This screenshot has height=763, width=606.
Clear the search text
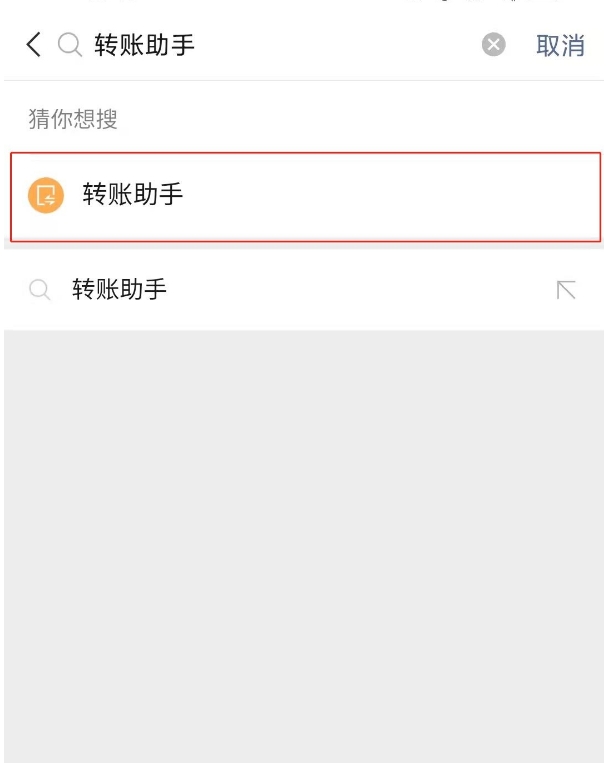494,45
